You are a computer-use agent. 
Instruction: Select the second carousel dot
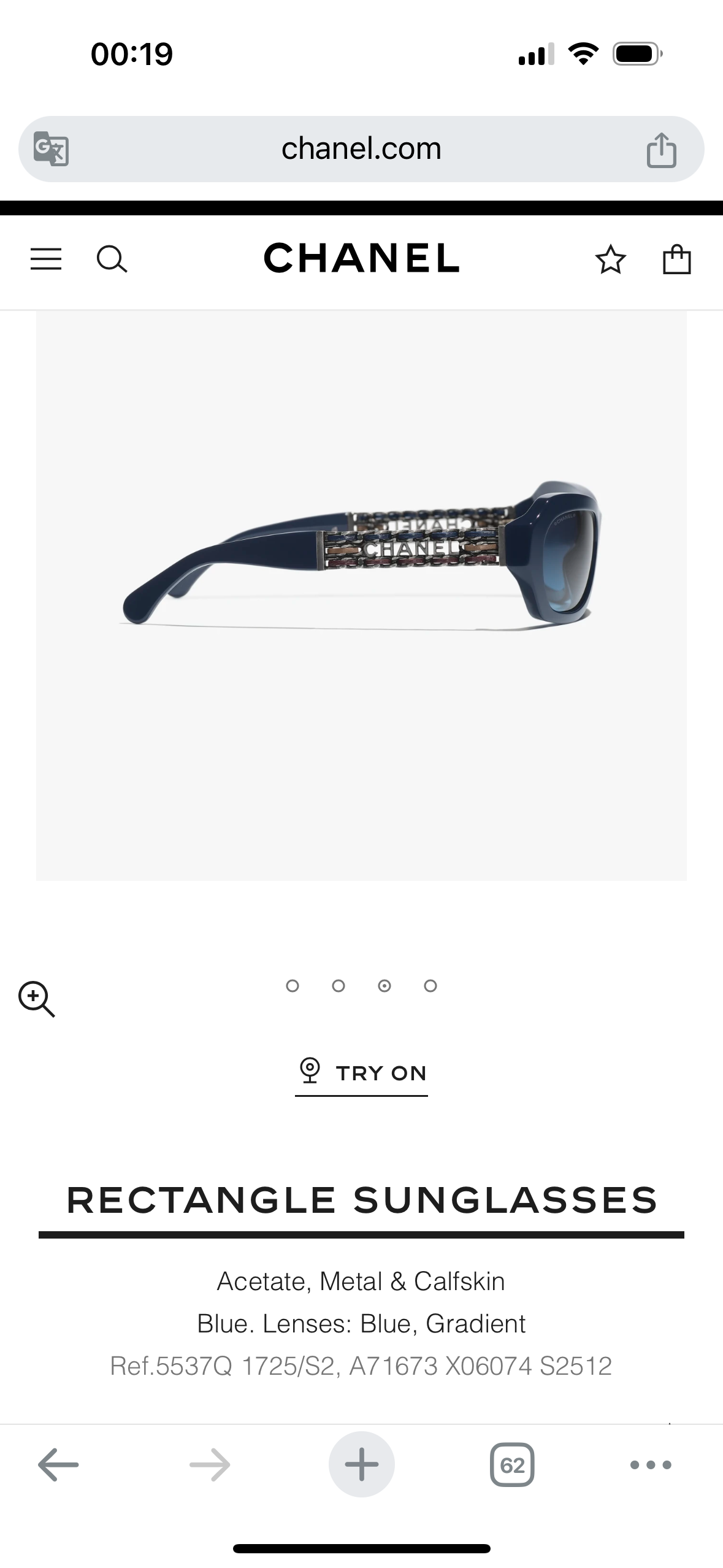(339, 986)
